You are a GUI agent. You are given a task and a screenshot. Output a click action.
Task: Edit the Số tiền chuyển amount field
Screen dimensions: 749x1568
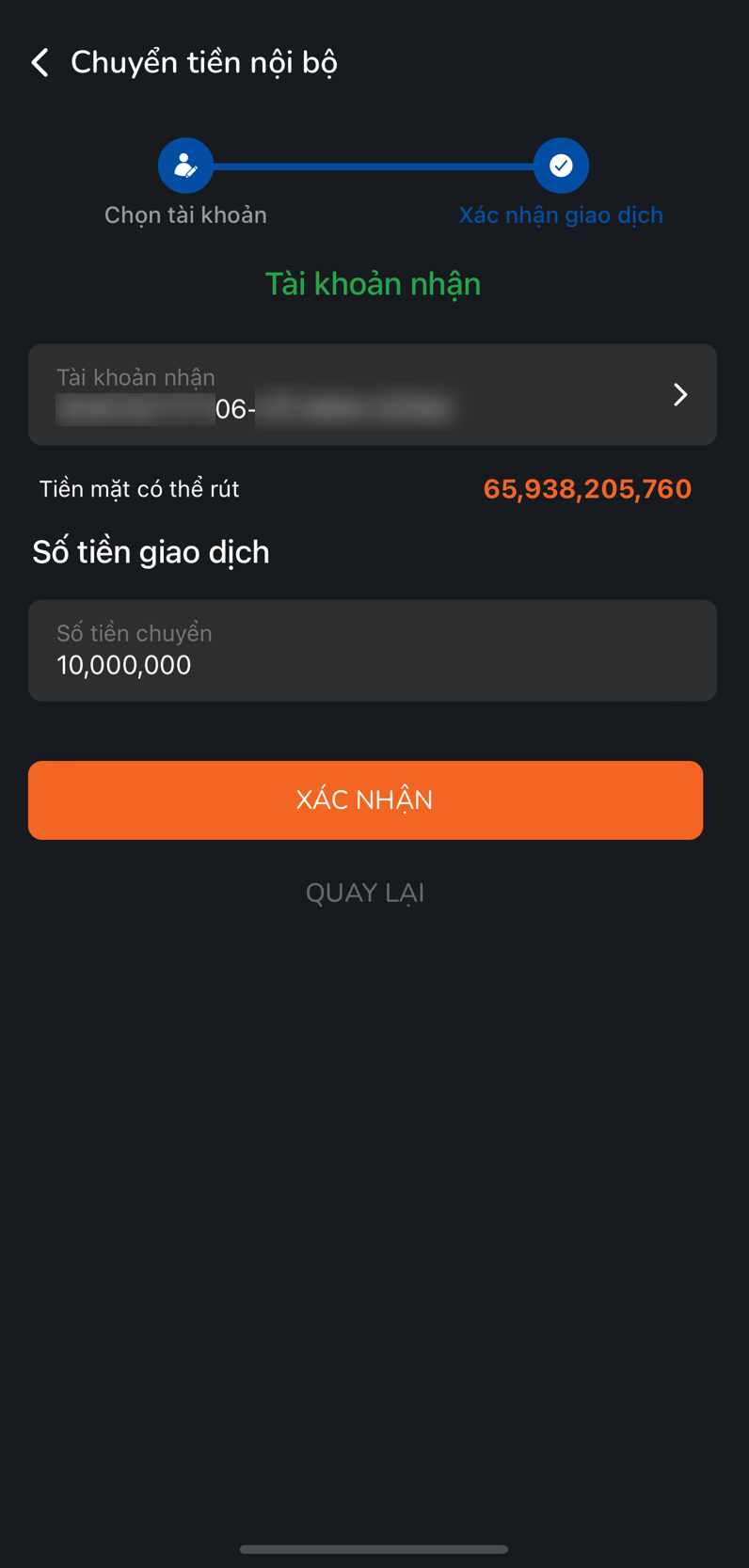click(373, 651)
